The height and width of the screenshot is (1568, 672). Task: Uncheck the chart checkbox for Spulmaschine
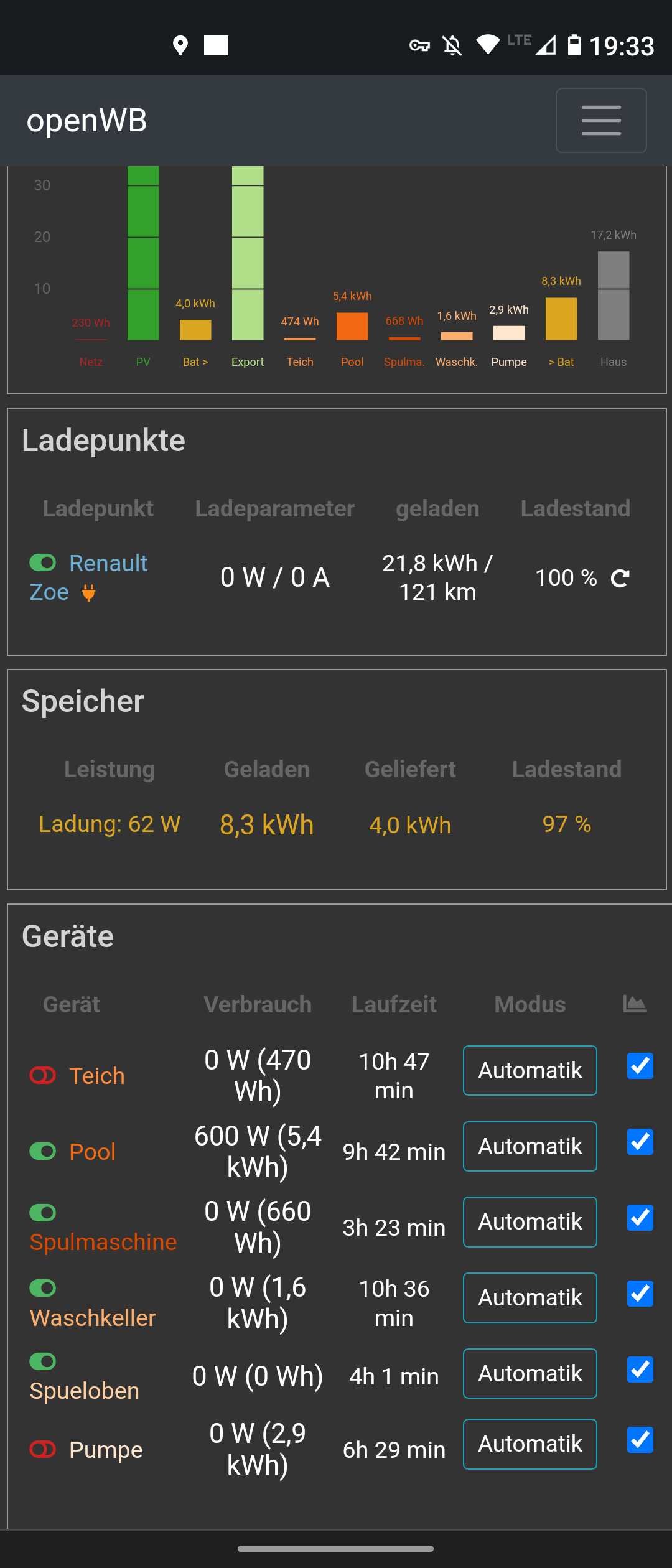coord(640,1218)
